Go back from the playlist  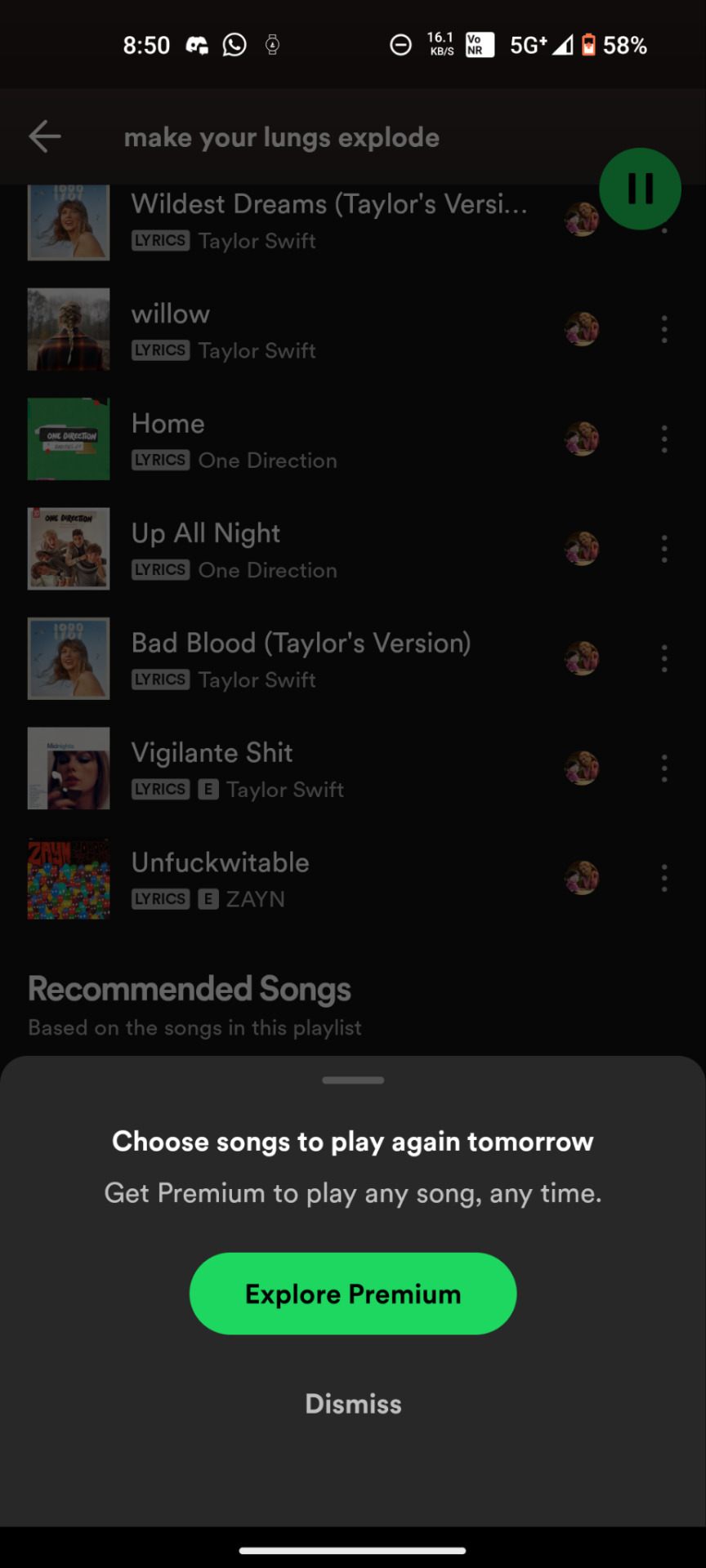[45, 136]
